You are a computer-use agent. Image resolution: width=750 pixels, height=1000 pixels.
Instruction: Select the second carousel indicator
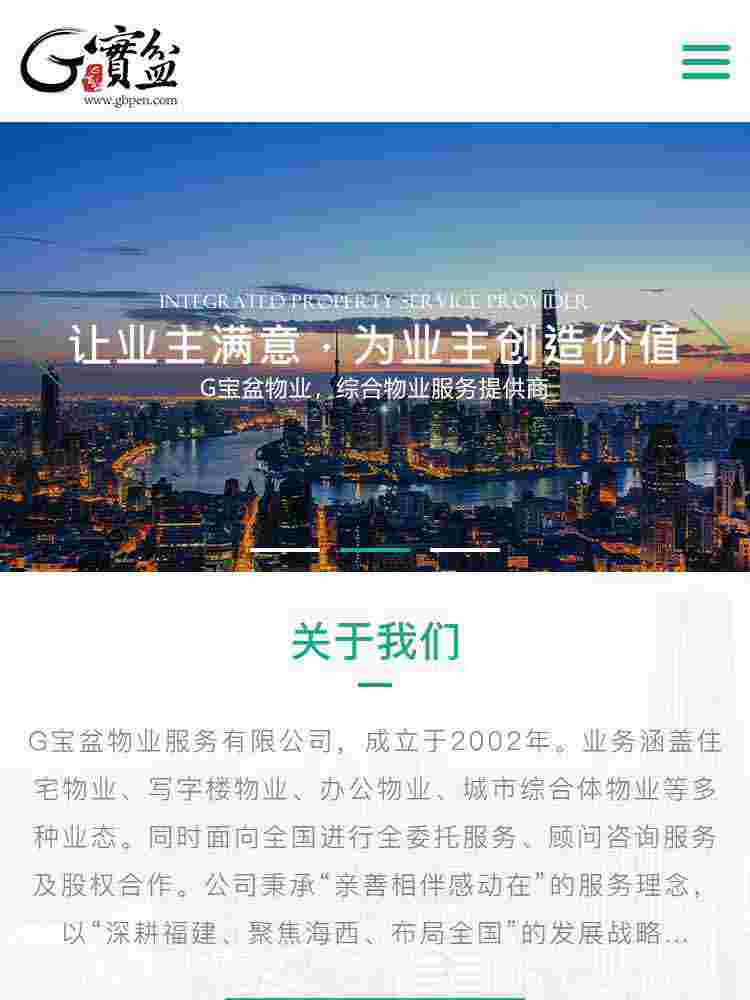pyautogui.click(x=375, y=549)
